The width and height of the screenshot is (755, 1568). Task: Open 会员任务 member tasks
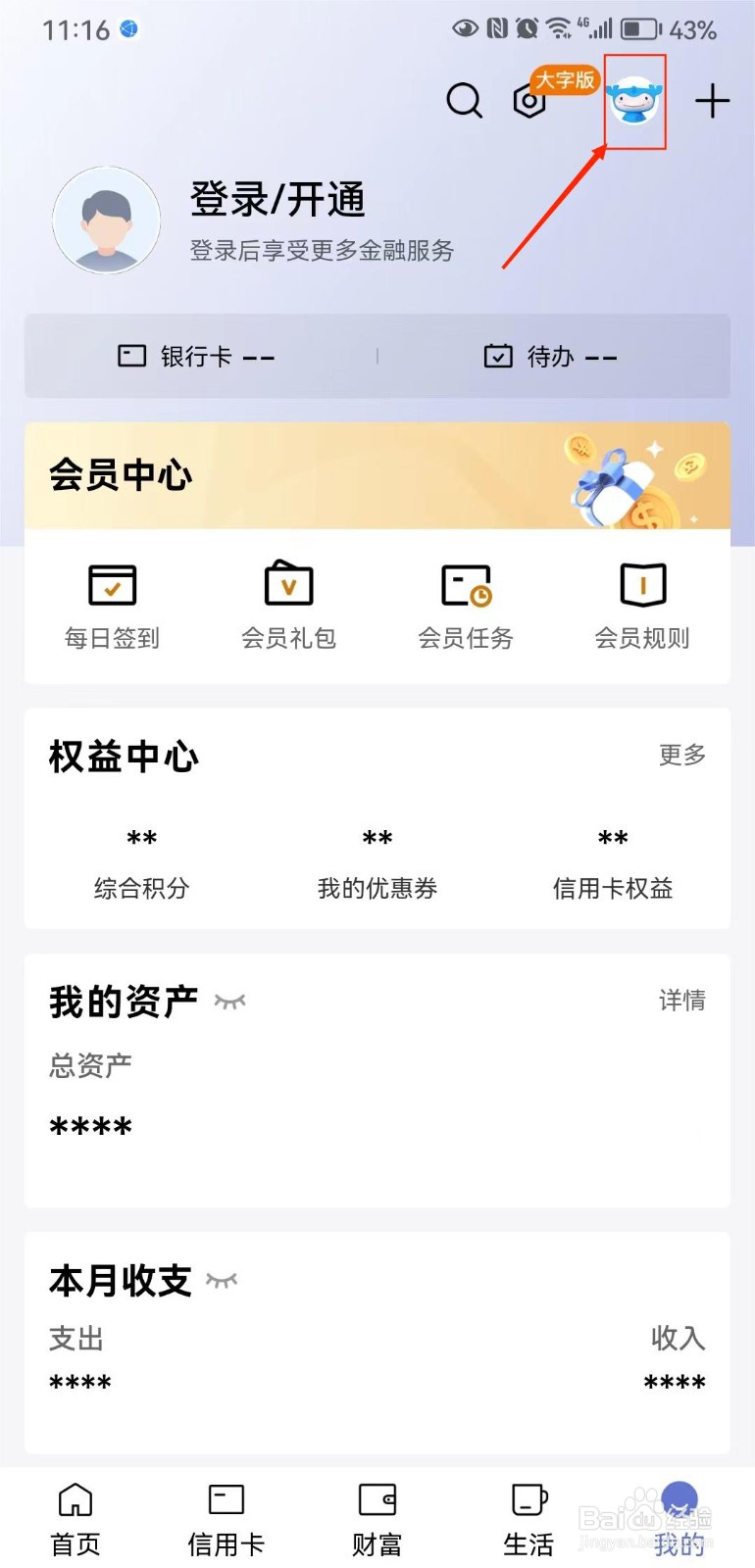[466, 607]
